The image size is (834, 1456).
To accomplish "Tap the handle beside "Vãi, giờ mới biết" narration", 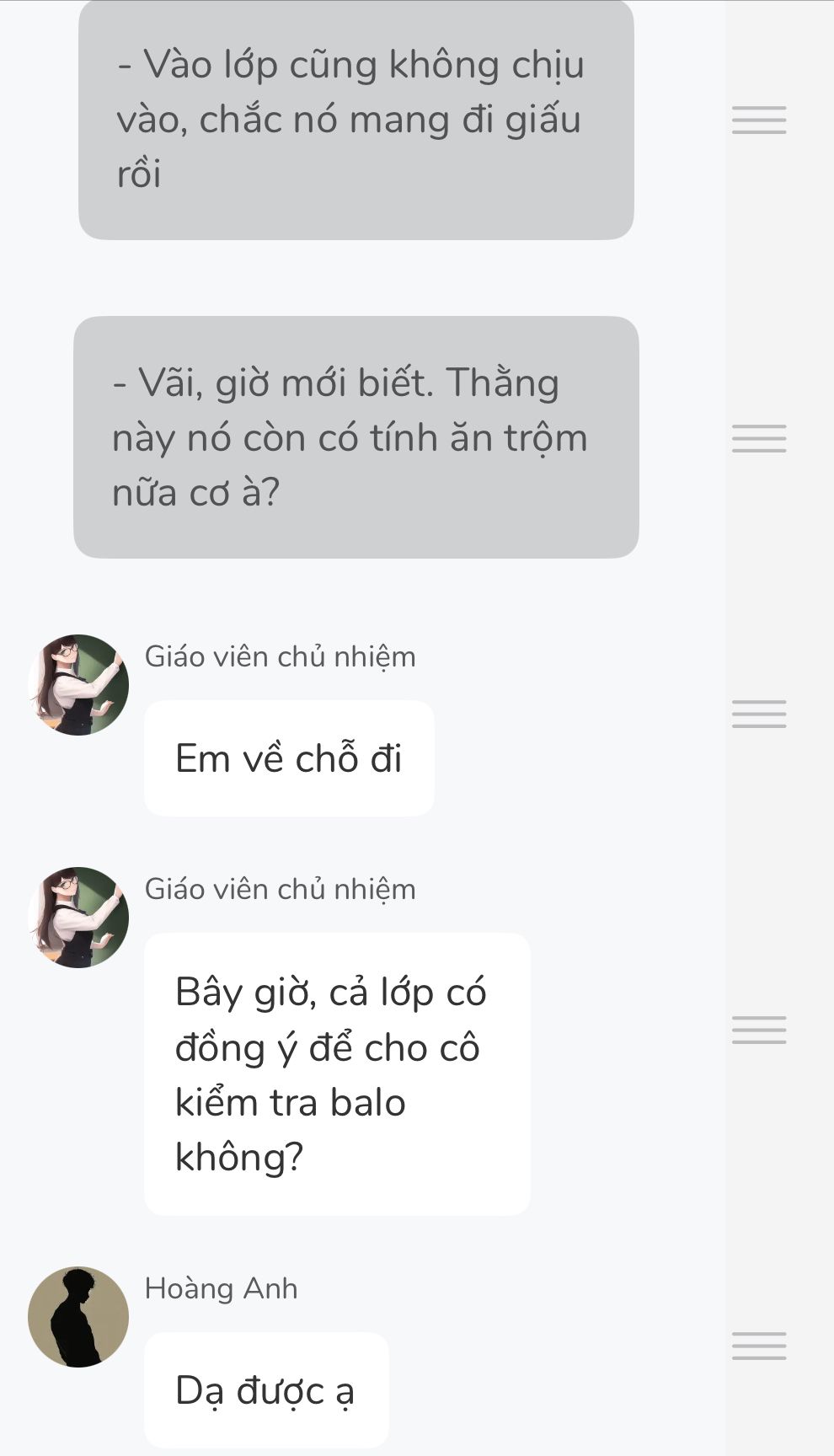I will pyautogui.click(x=758, y=438).
